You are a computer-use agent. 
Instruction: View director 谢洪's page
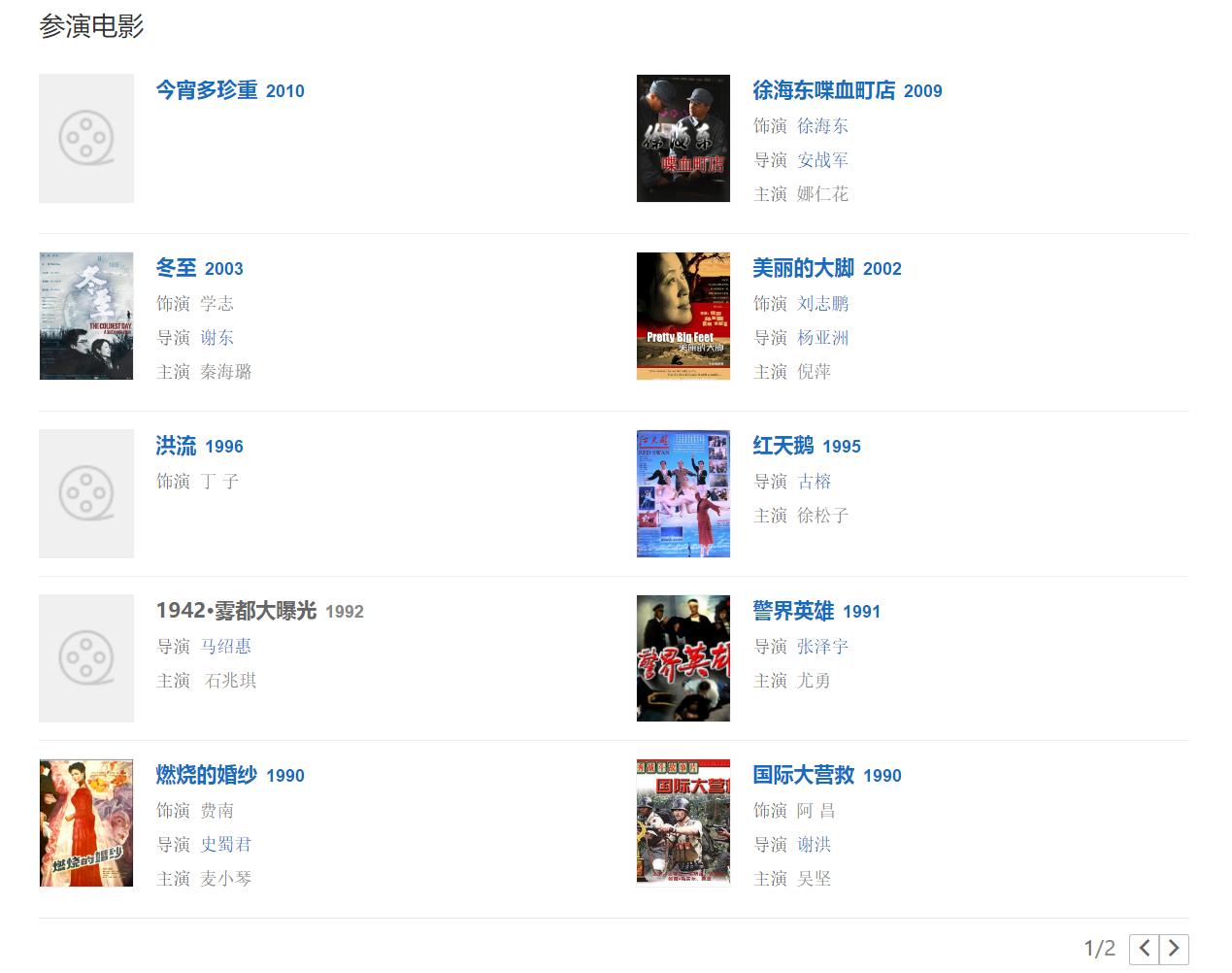click(814, 845)
